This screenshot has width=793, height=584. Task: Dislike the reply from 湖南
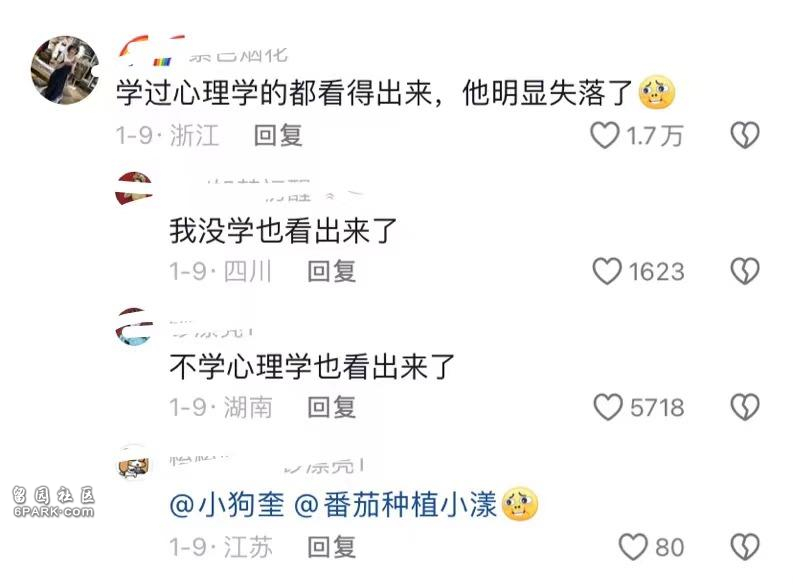pos(745,407)
